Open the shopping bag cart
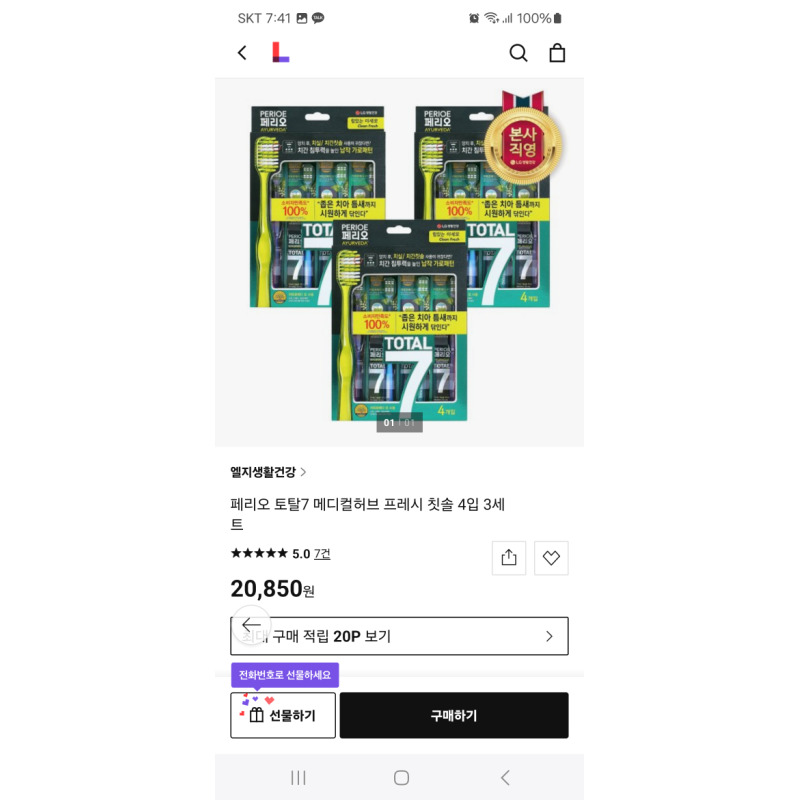This screenshot has height=800, width=800. point(557,53)
